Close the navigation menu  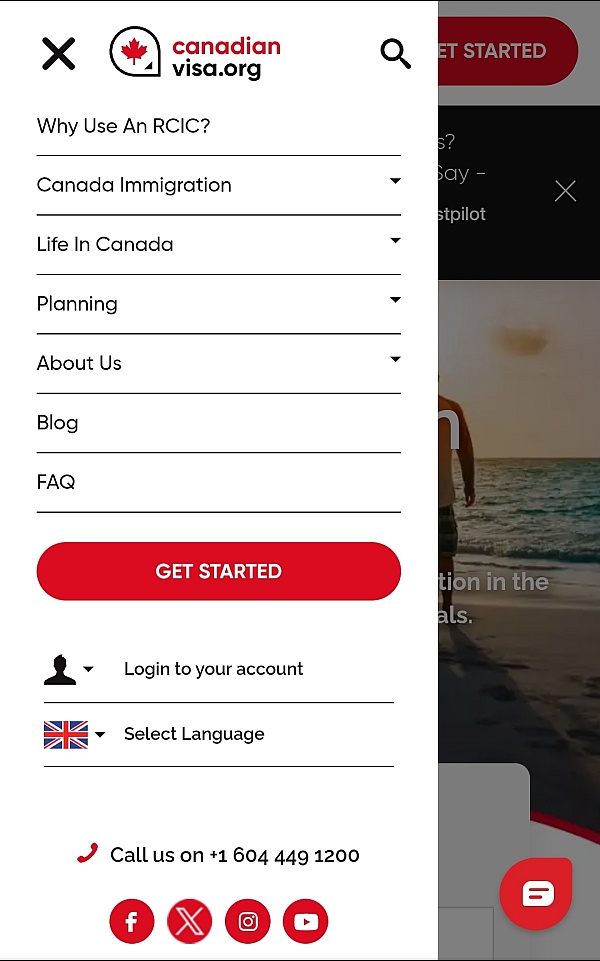58,53
